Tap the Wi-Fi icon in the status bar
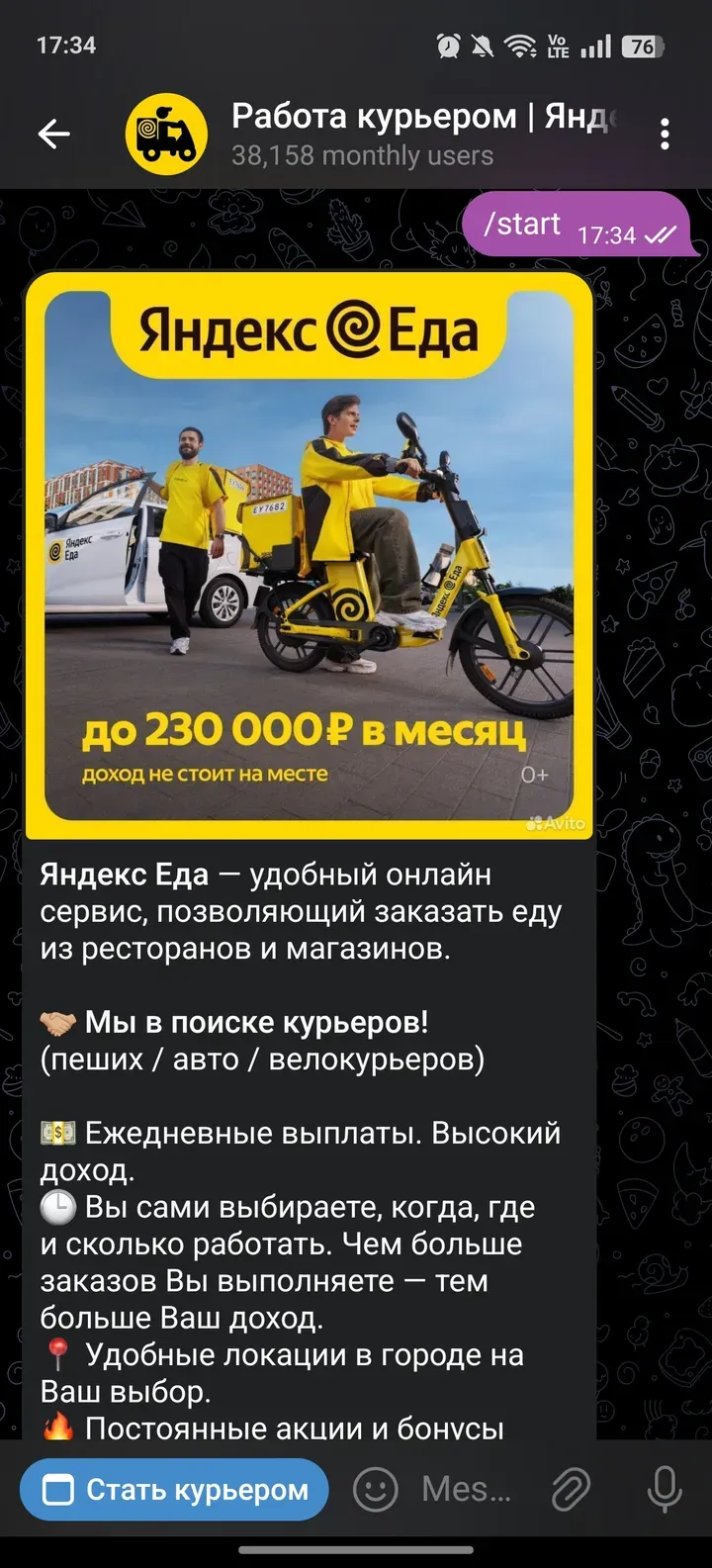Screen dimensions: 712x1568 click(517, 45)
